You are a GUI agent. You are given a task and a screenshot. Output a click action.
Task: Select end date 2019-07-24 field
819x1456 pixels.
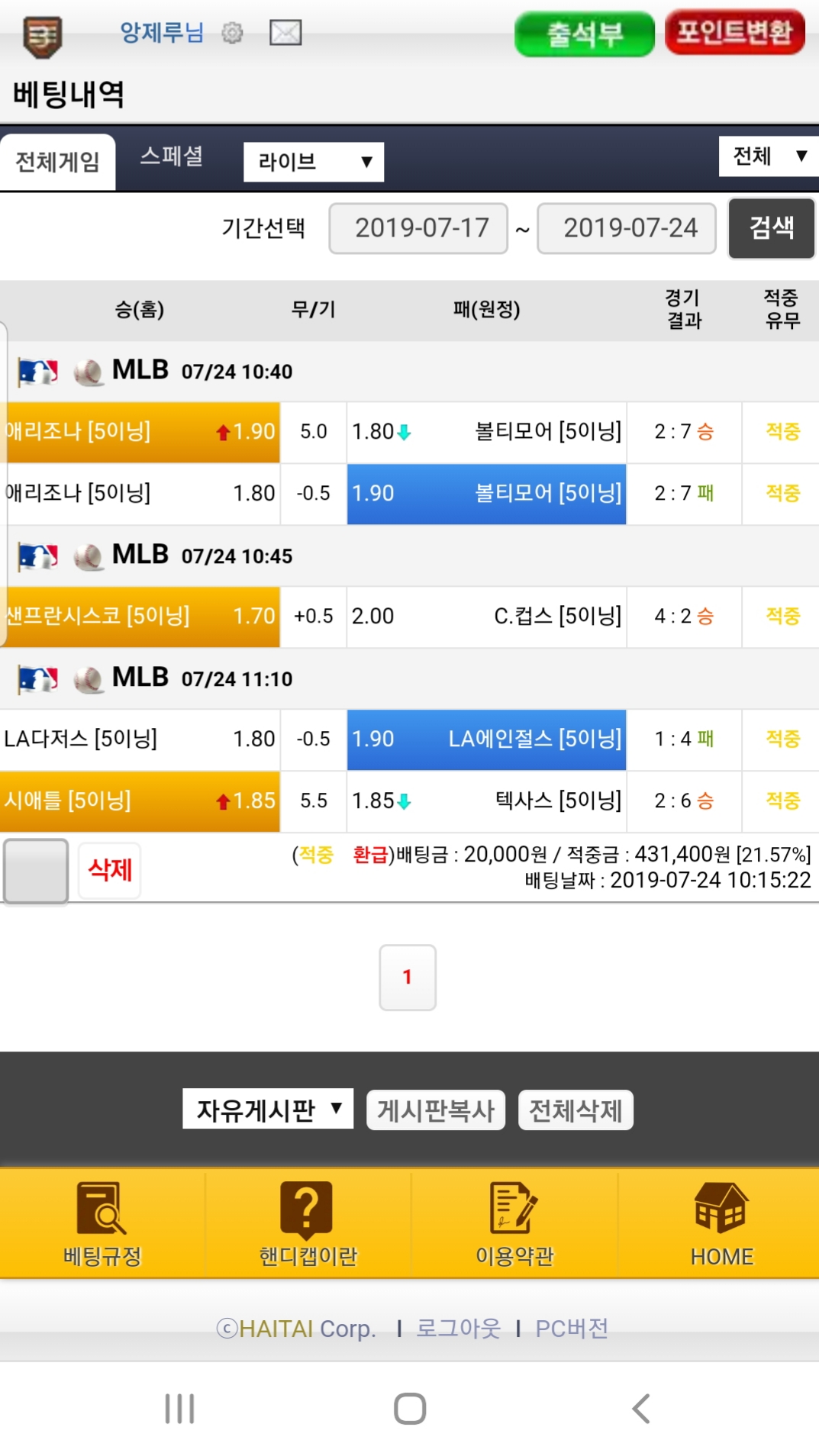pyautogui.click(x=627, y=228)
